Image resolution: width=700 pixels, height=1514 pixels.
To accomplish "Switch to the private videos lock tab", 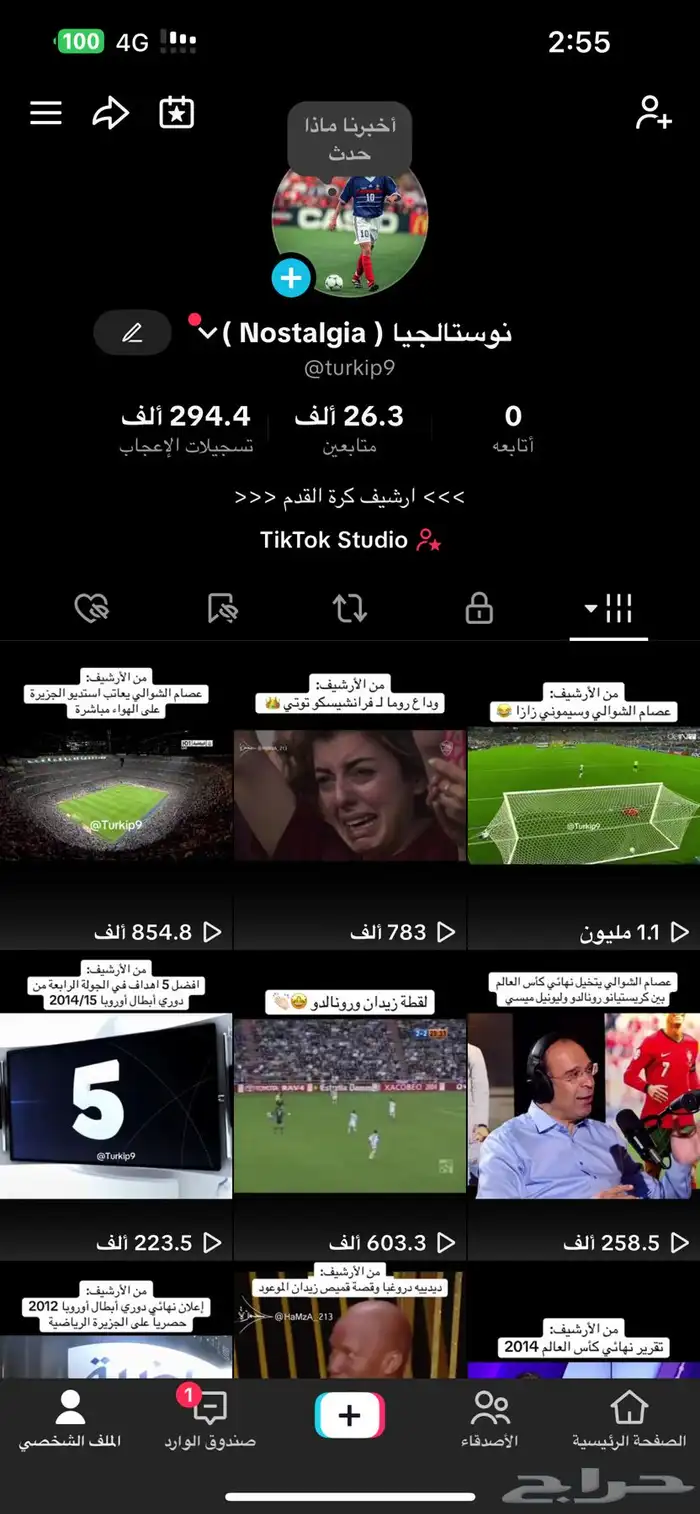I will click(479, 607).
